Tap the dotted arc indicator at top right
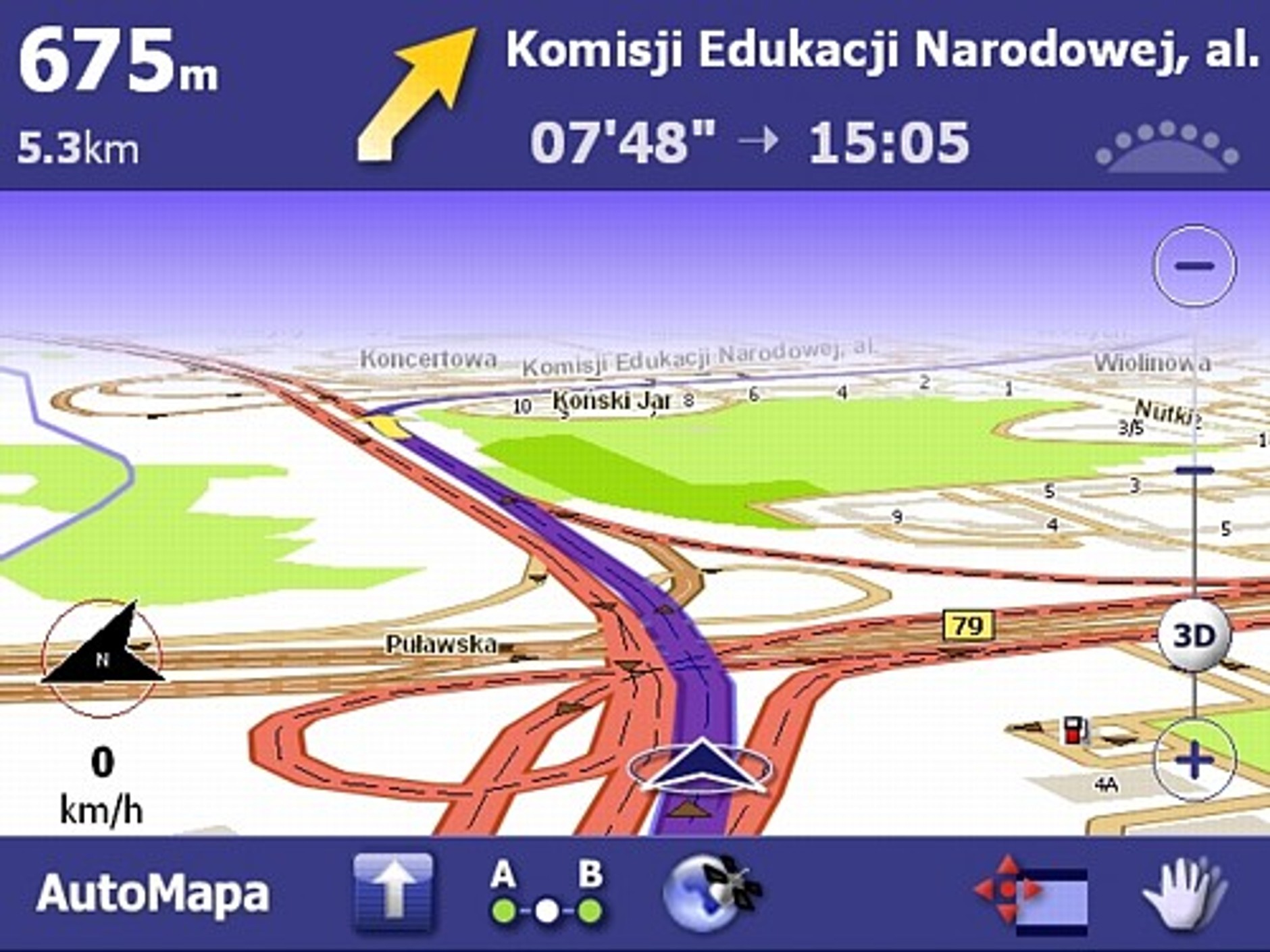1270x952 pixels. point(1167,147)
